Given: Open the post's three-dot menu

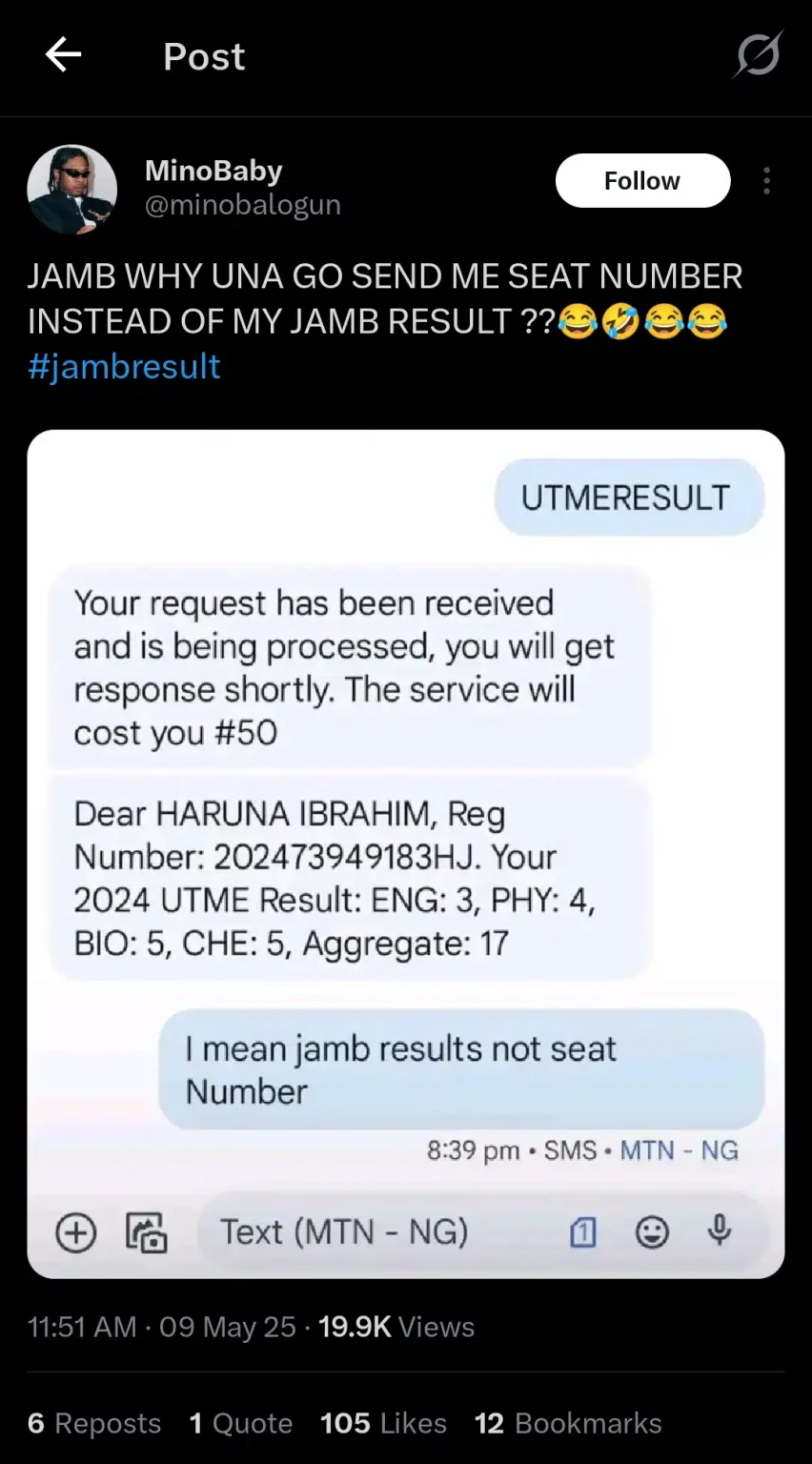Looking at the screenshot, I should click(x=766, y=181).
